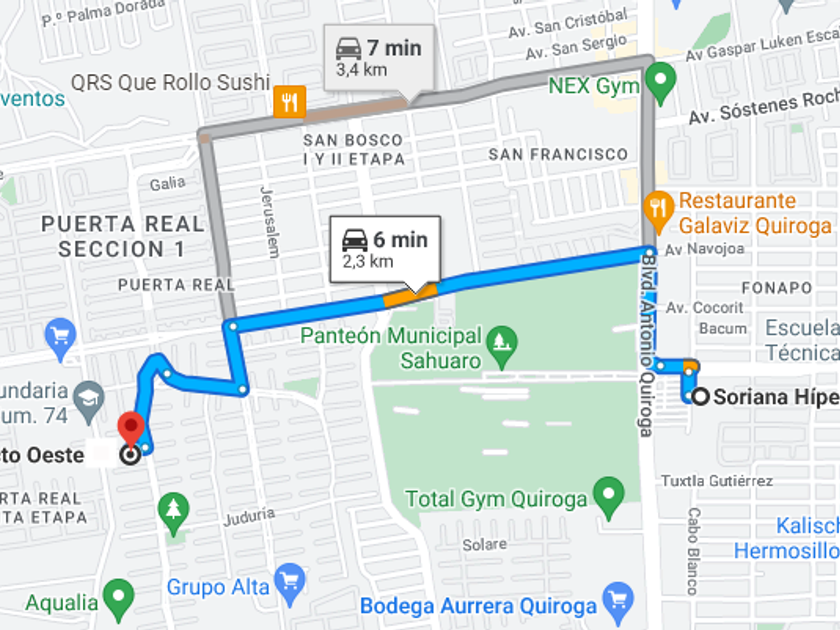Open Panteón Municipal Sahuaro place pin
Screen dimensions: 840x630
(x=502, y=347)
